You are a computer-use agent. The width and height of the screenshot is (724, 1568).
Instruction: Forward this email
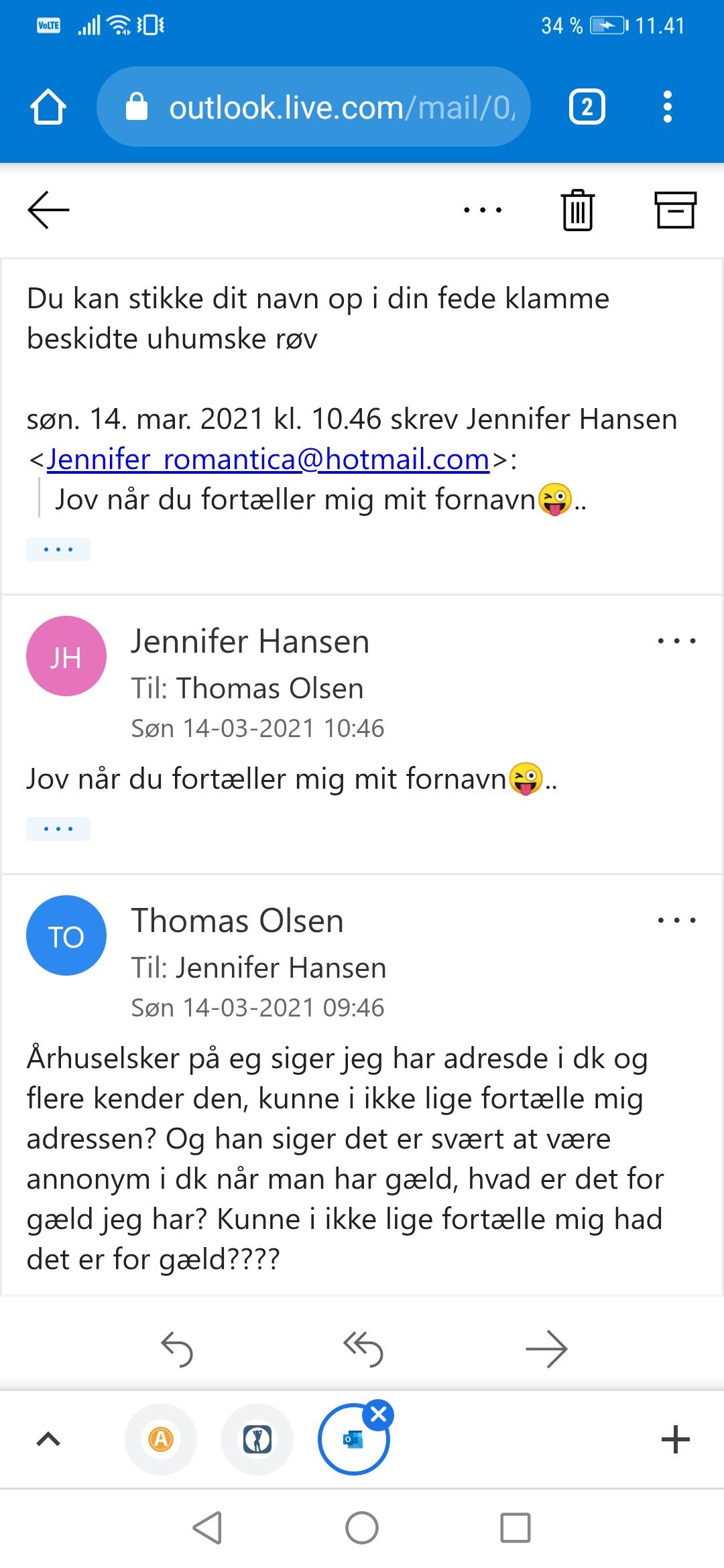[546, 1349]
